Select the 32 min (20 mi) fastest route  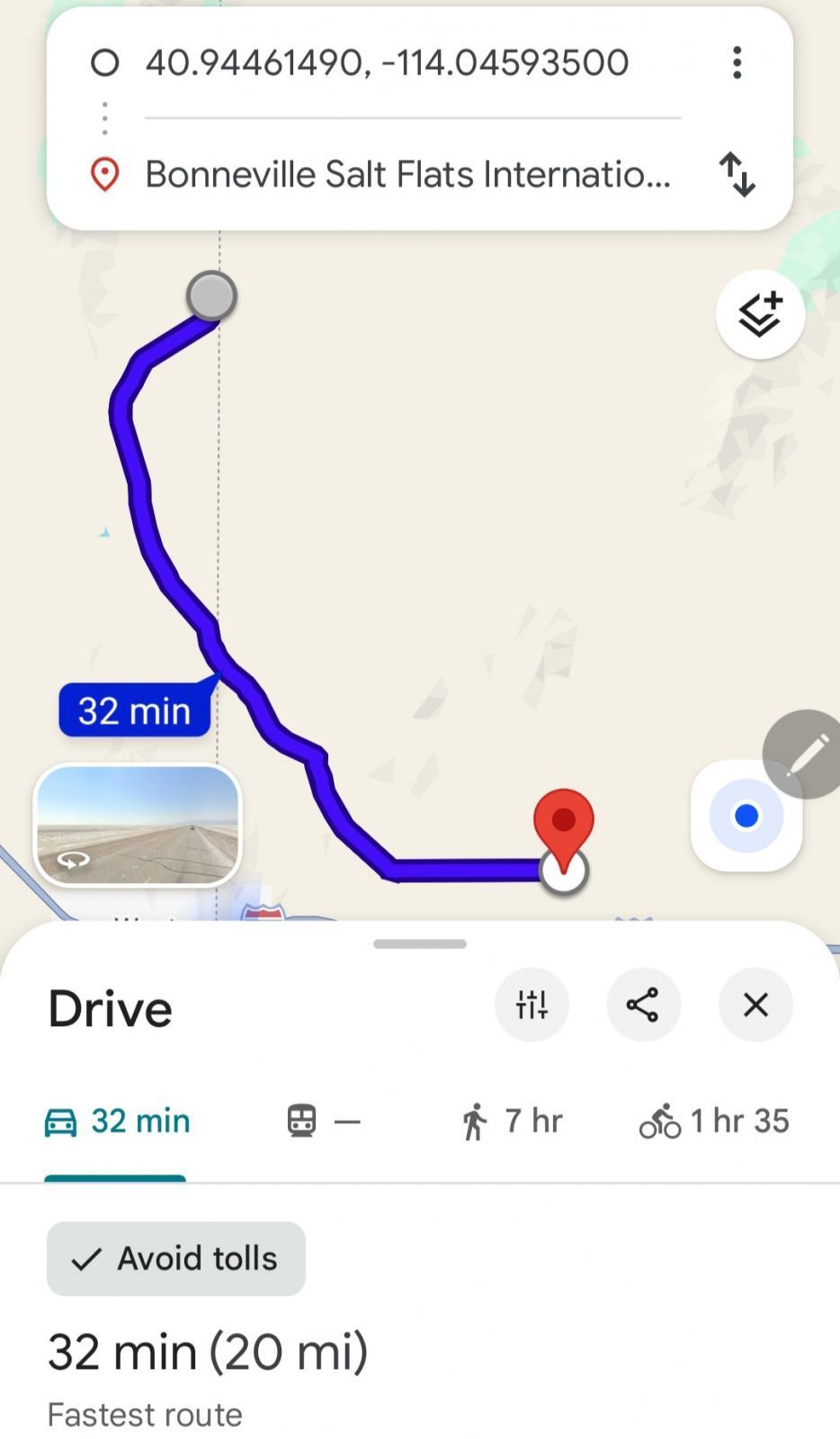click(x=208, y=1352)
